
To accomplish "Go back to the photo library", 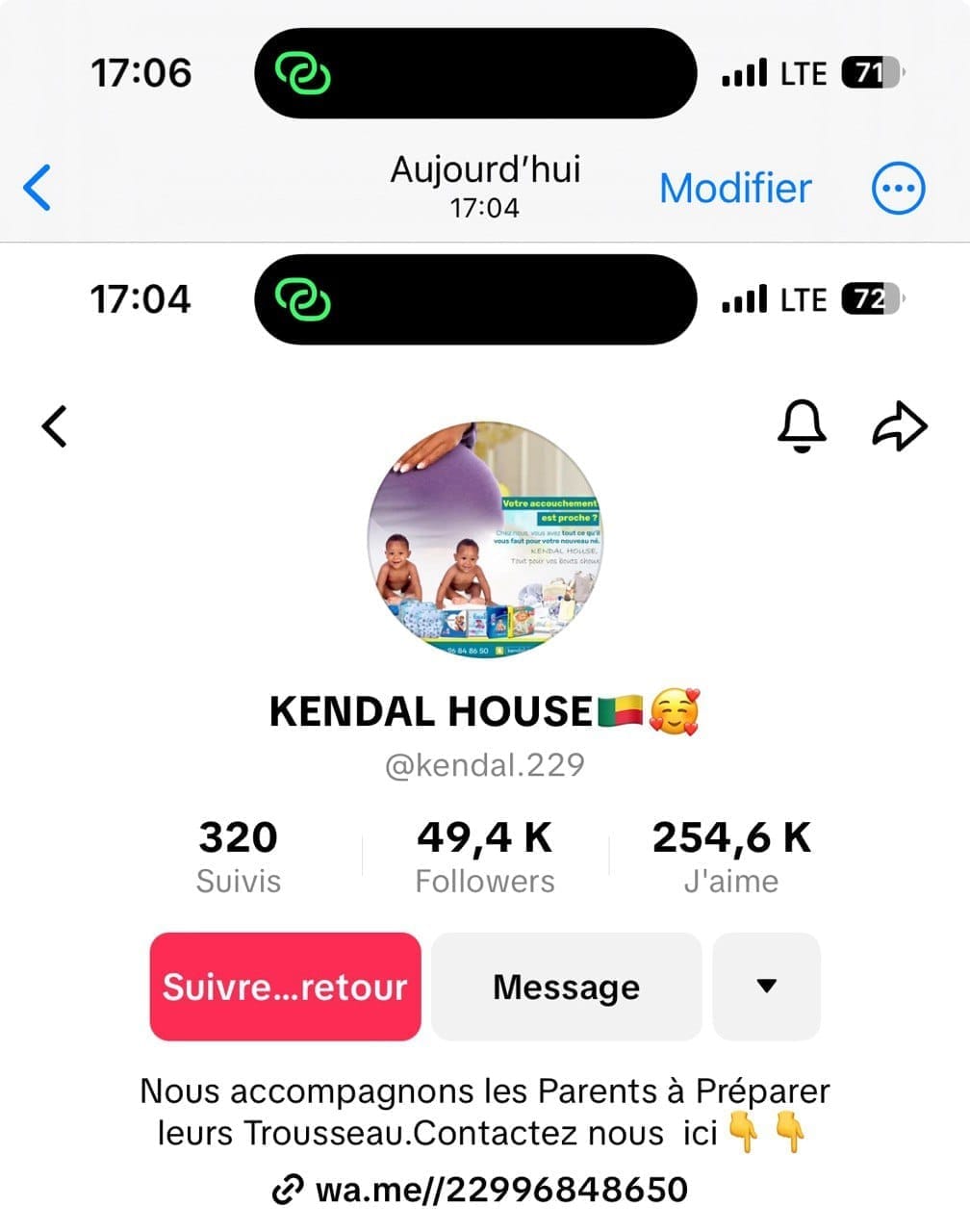I will point(38,187).
